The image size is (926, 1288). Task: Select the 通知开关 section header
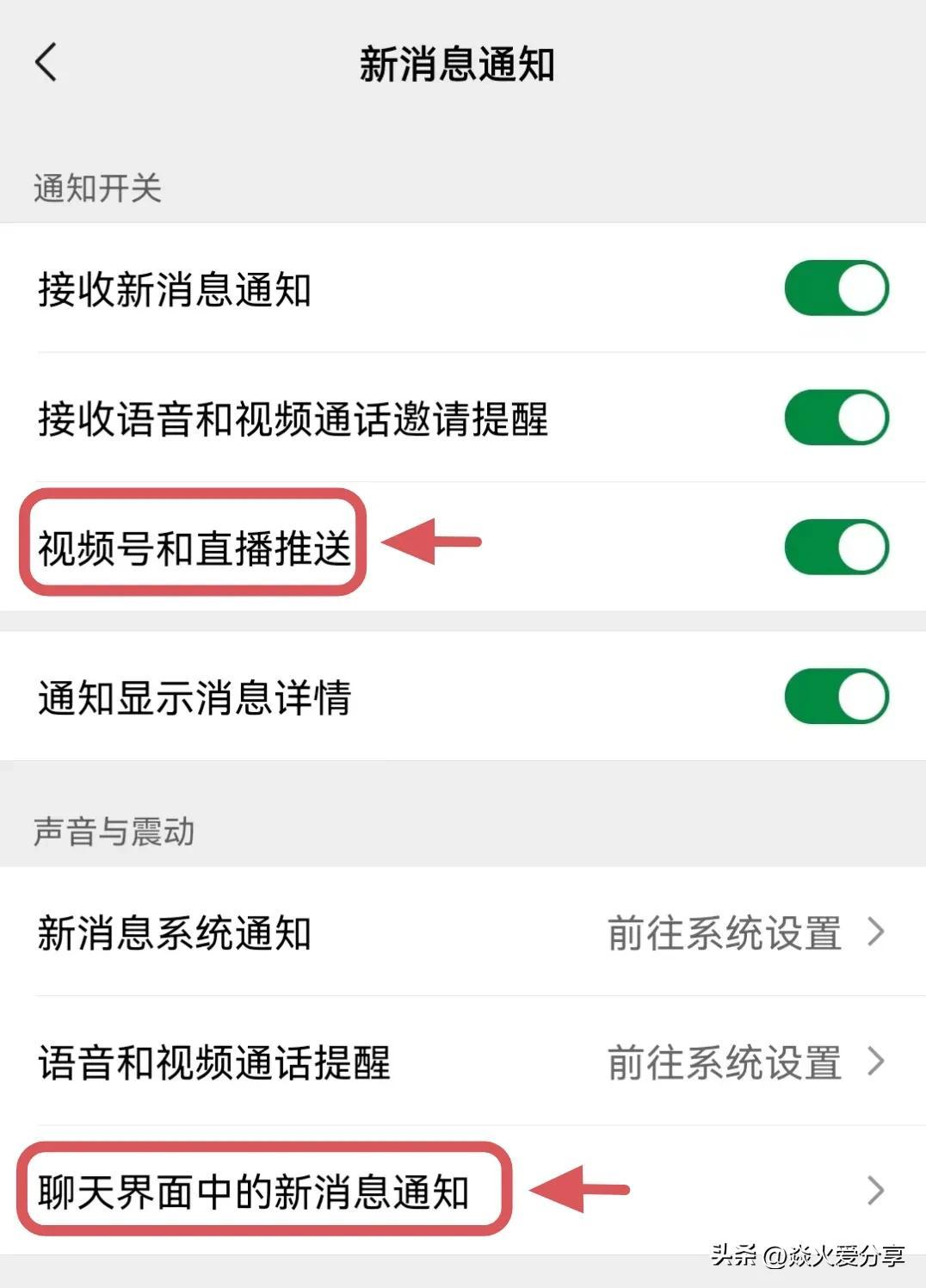pos(99,184)
